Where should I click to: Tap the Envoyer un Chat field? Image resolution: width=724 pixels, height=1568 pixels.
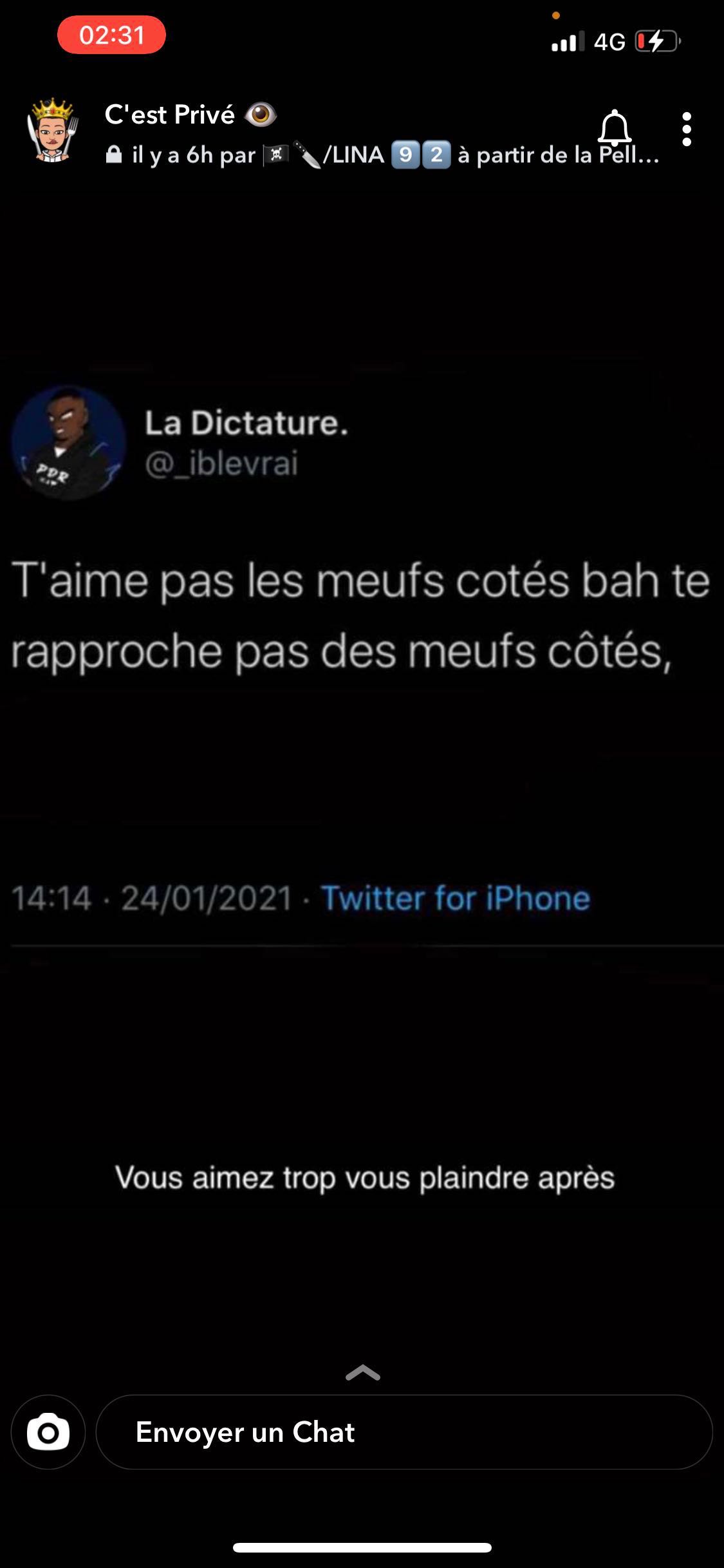(404, 1432)
